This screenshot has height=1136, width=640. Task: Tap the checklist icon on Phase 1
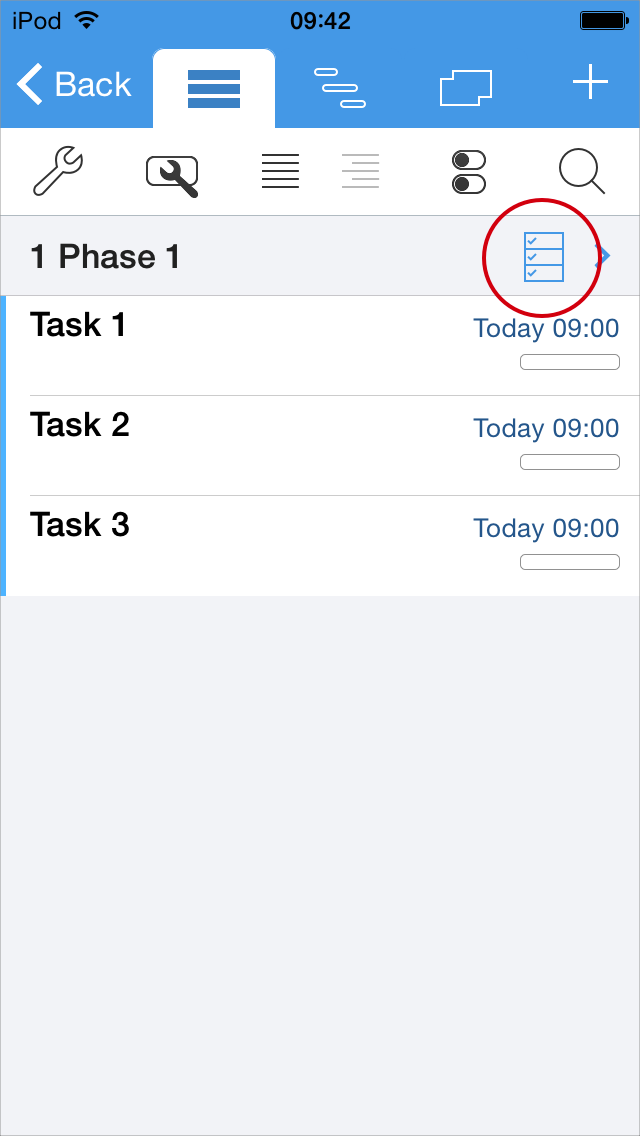(544, 257)
